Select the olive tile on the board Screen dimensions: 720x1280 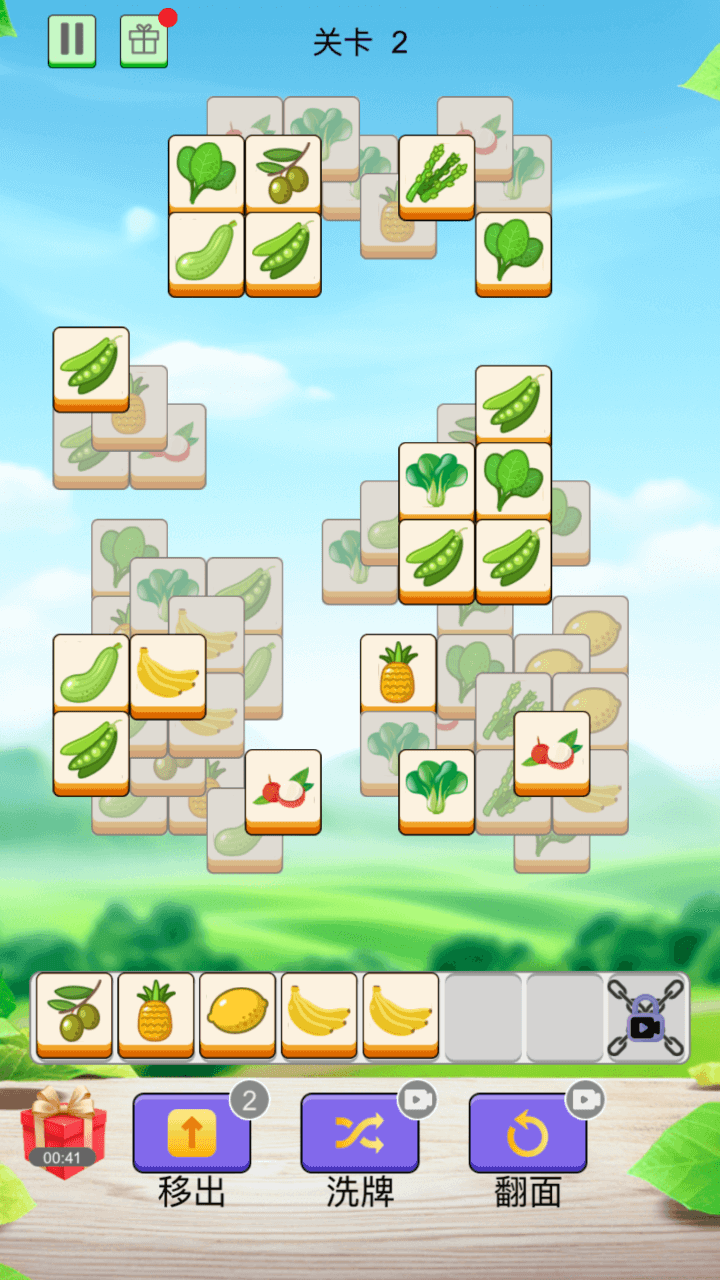click(283, 172)
